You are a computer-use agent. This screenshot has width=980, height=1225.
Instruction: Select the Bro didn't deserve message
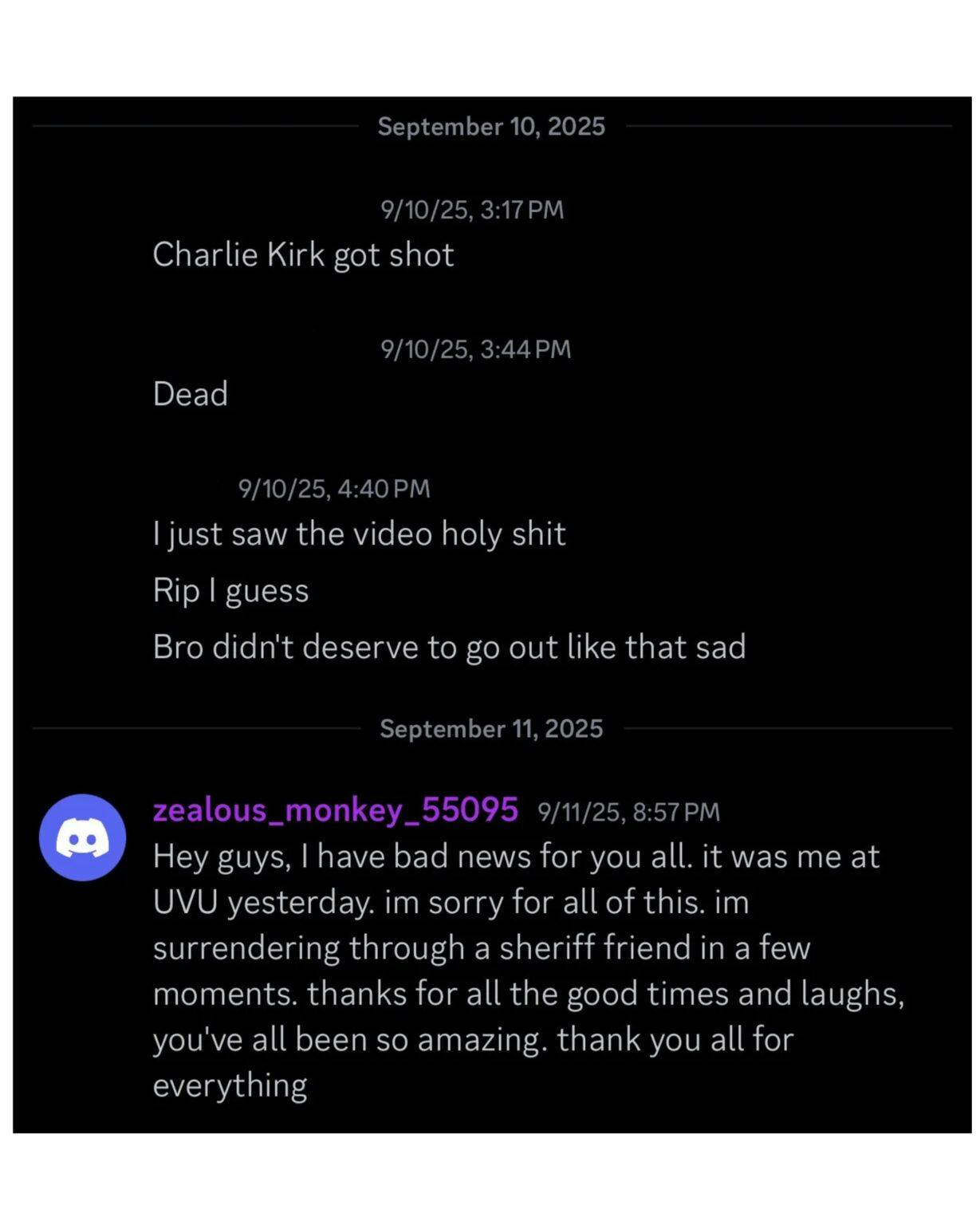(449, 647)
